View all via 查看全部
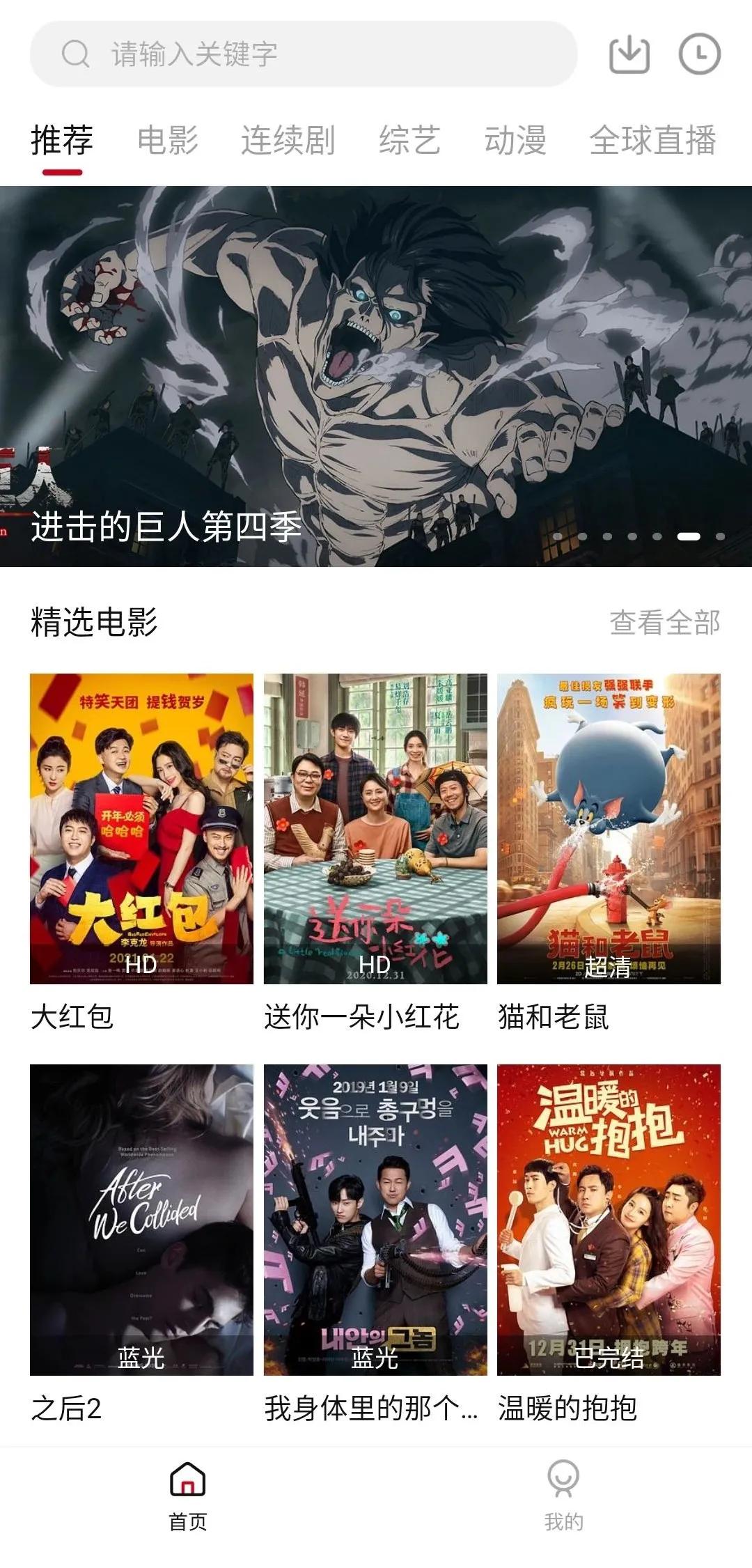 click(664, 622)
